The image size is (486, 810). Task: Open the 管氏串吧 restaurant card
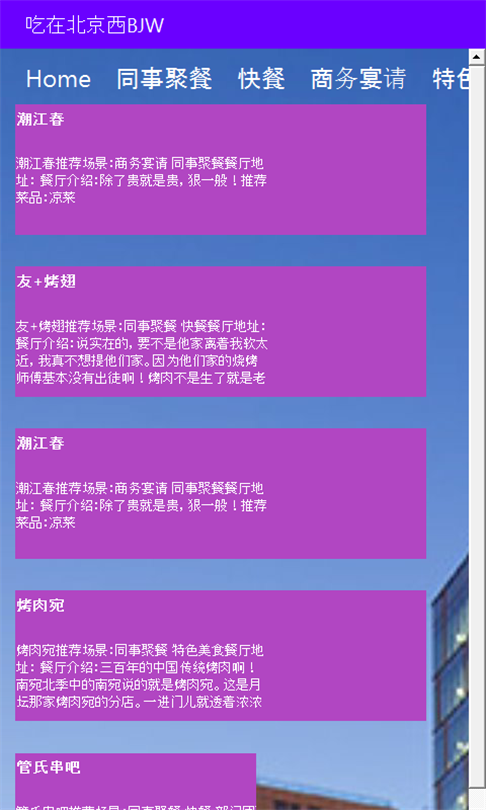[x=135, y=781]
